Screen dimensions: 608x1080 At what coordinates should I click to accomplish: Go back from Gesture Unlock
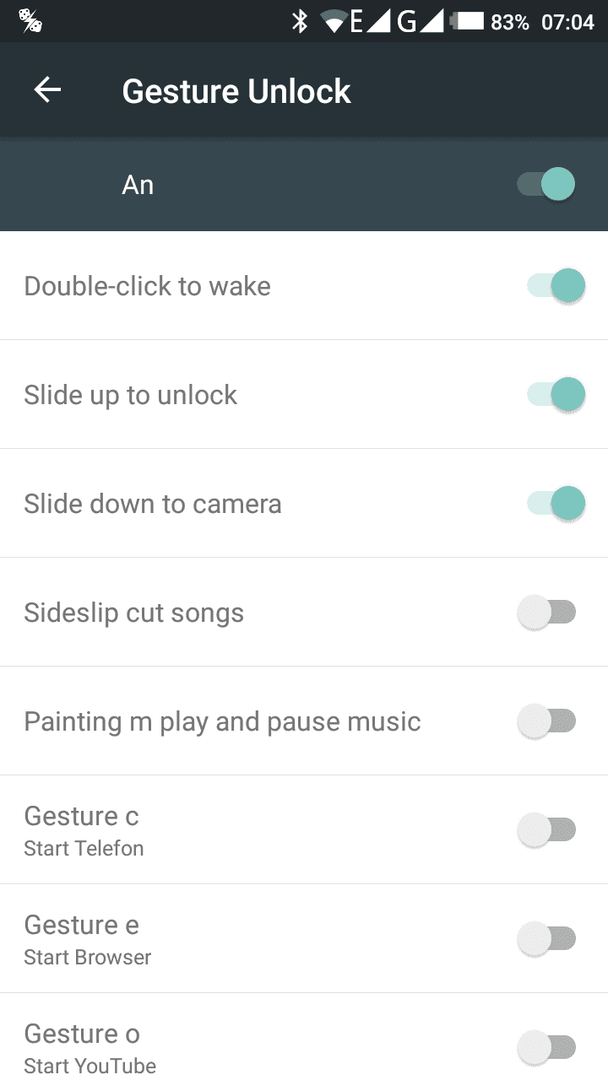click(x=48, y=90)
